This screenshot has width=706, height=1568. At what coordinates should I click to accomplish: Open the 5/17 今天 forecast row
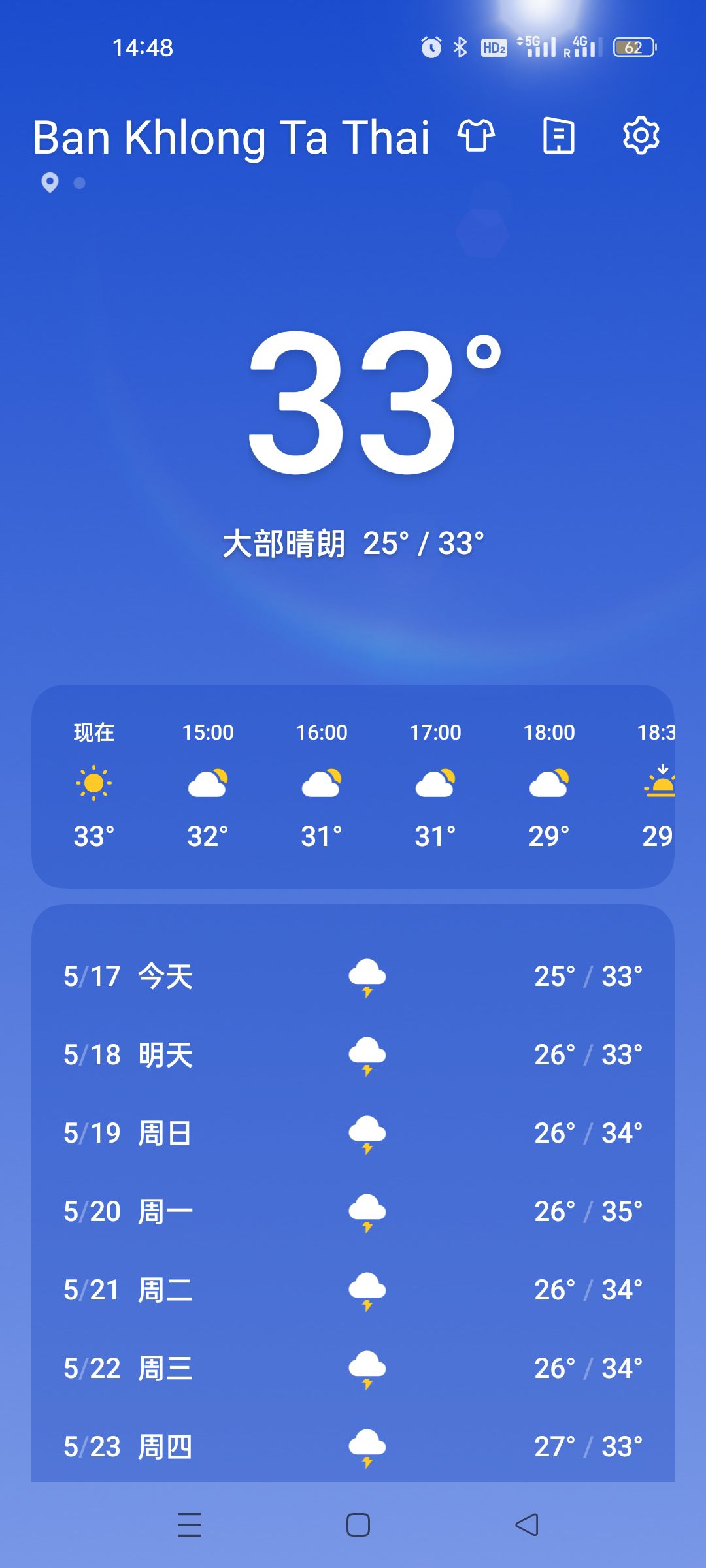point(353,977)
